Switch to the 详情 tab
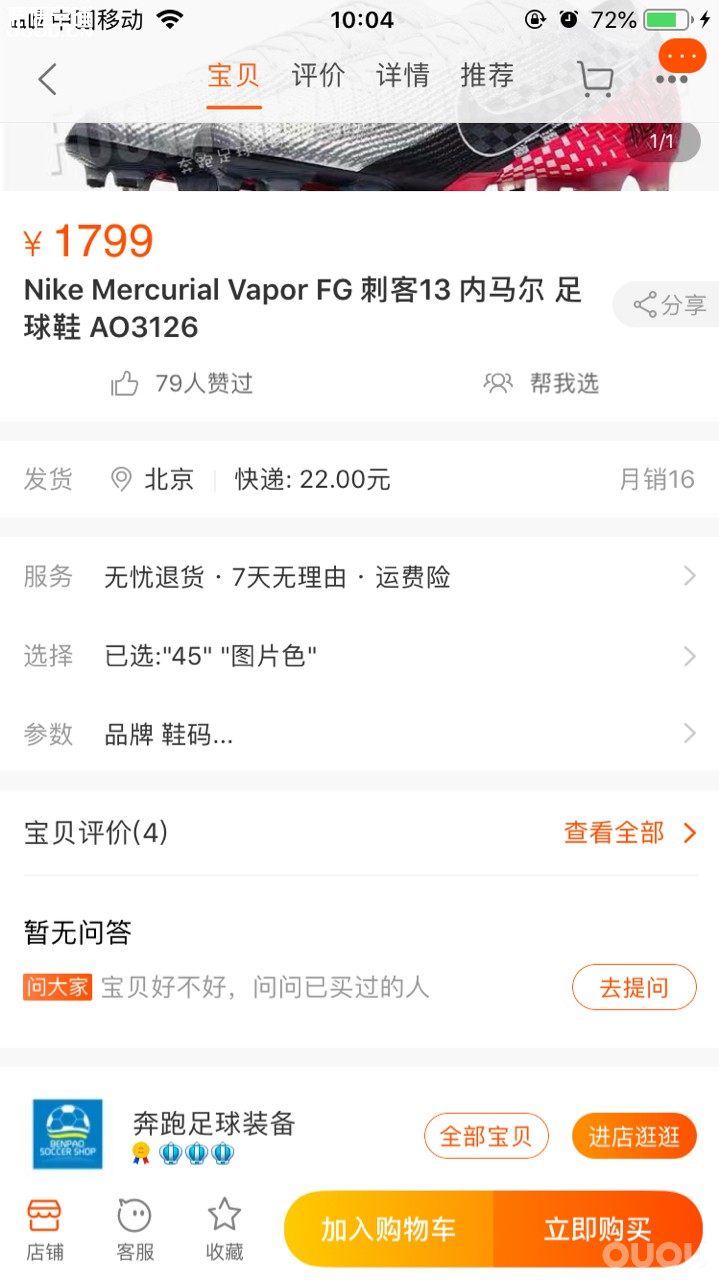This screenshot has width=719, height=1280. 402,76
